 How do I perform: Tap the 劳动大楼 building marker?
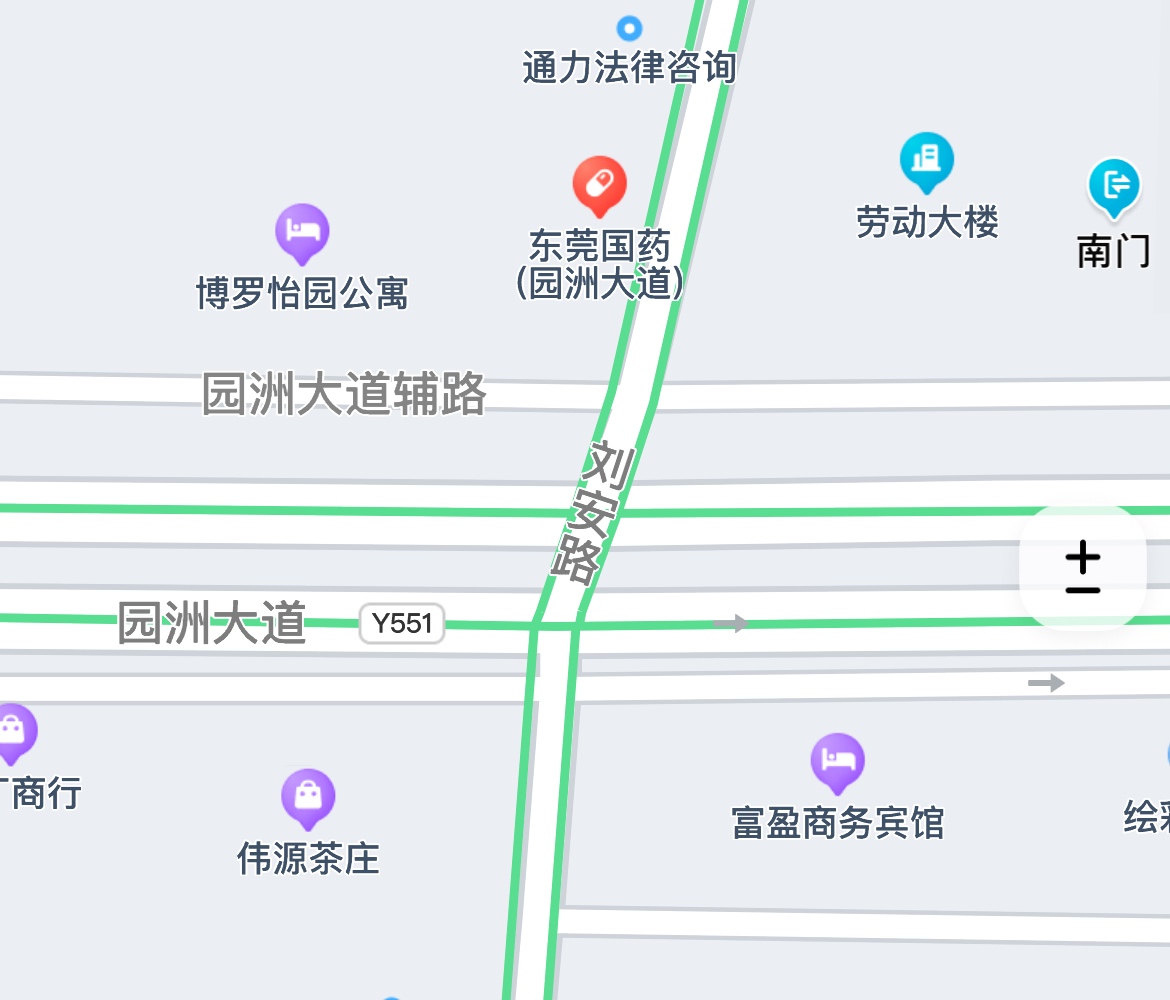point(926,160)
